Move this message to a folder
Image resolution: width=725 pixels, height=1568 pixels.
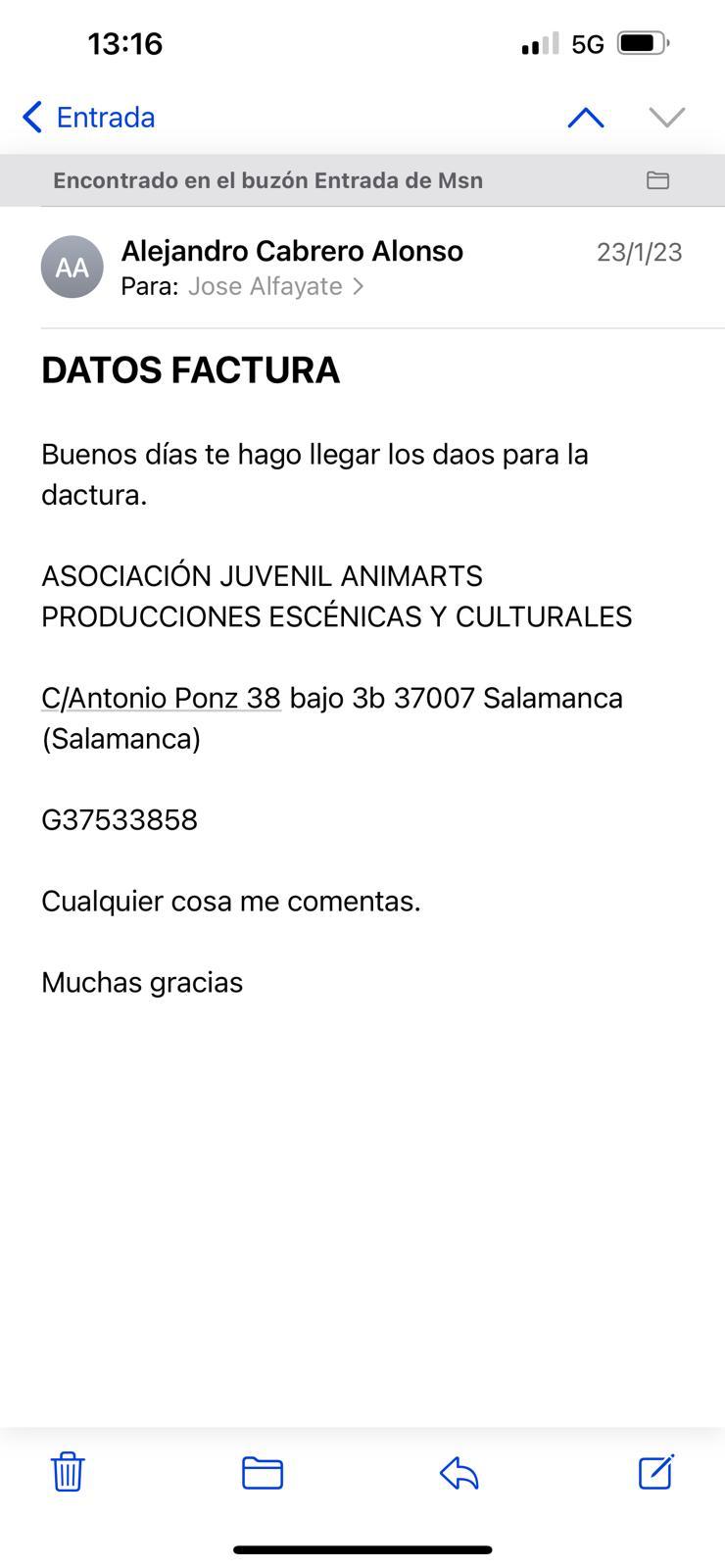(263, 1472)
